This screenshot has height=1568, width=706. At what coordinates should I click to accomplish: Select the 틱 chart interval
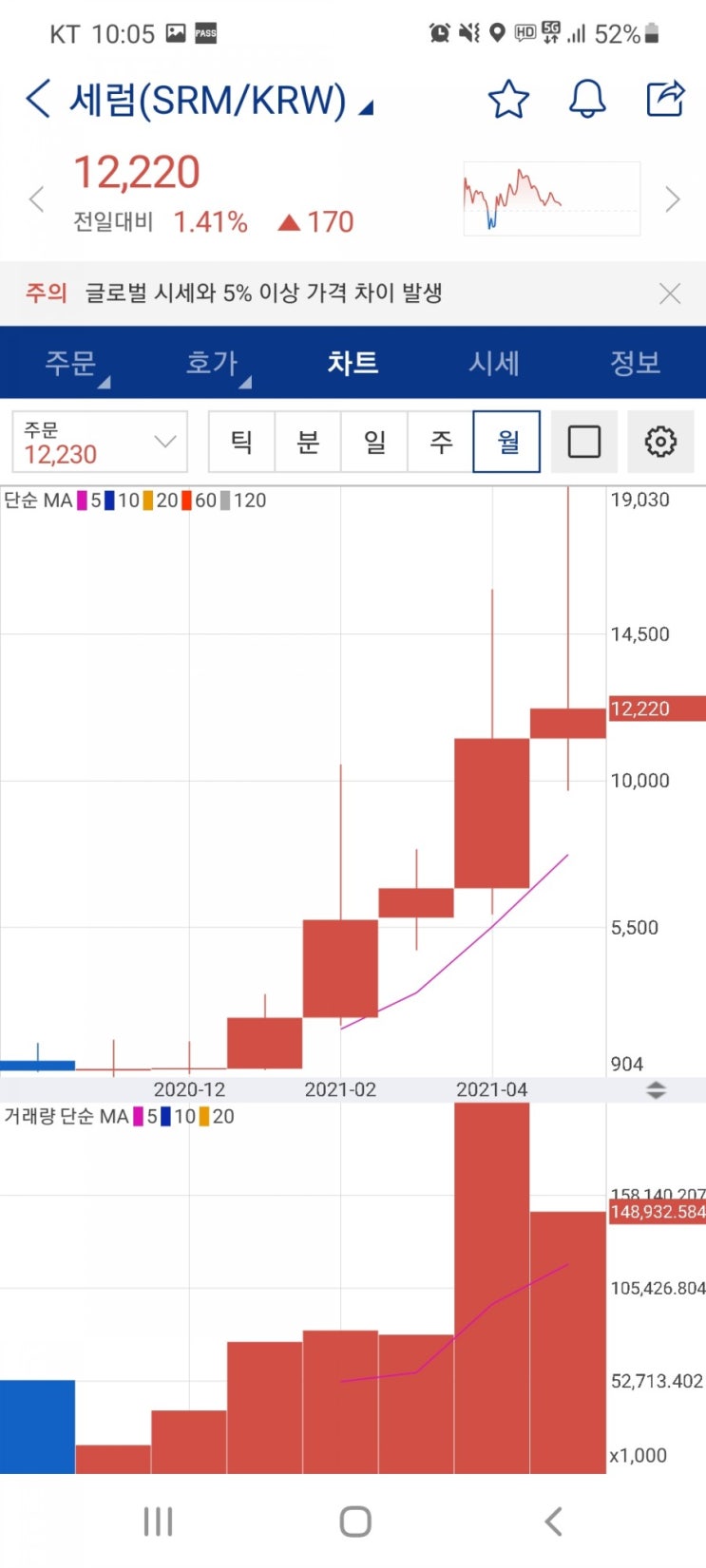(241, 442)
